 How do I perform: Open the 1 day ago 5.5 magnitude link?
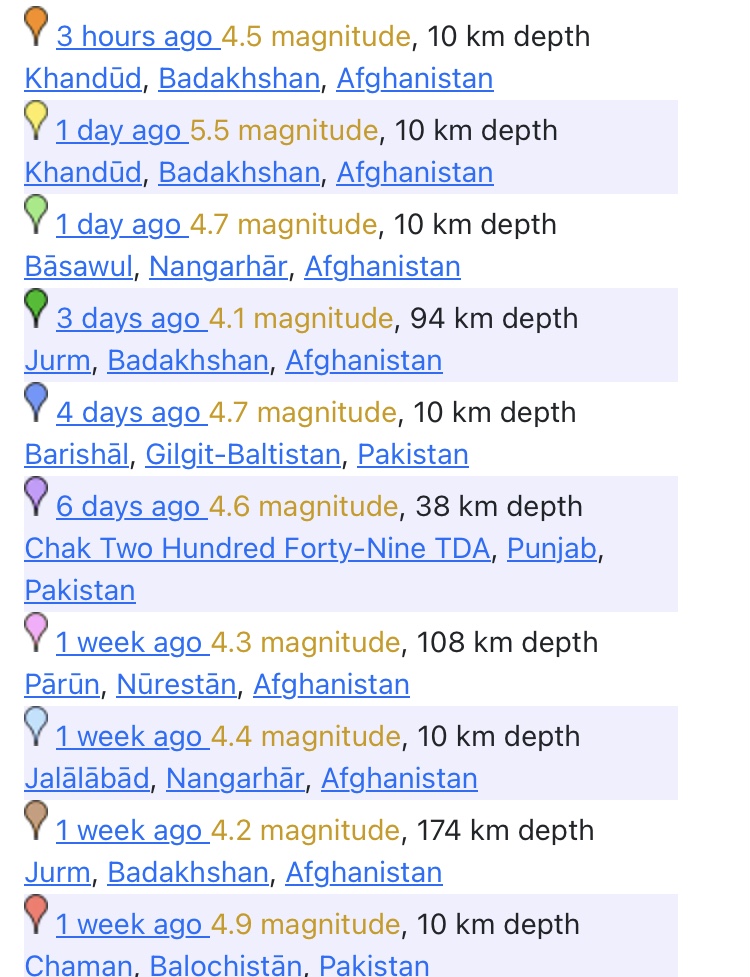pos(118,131)
